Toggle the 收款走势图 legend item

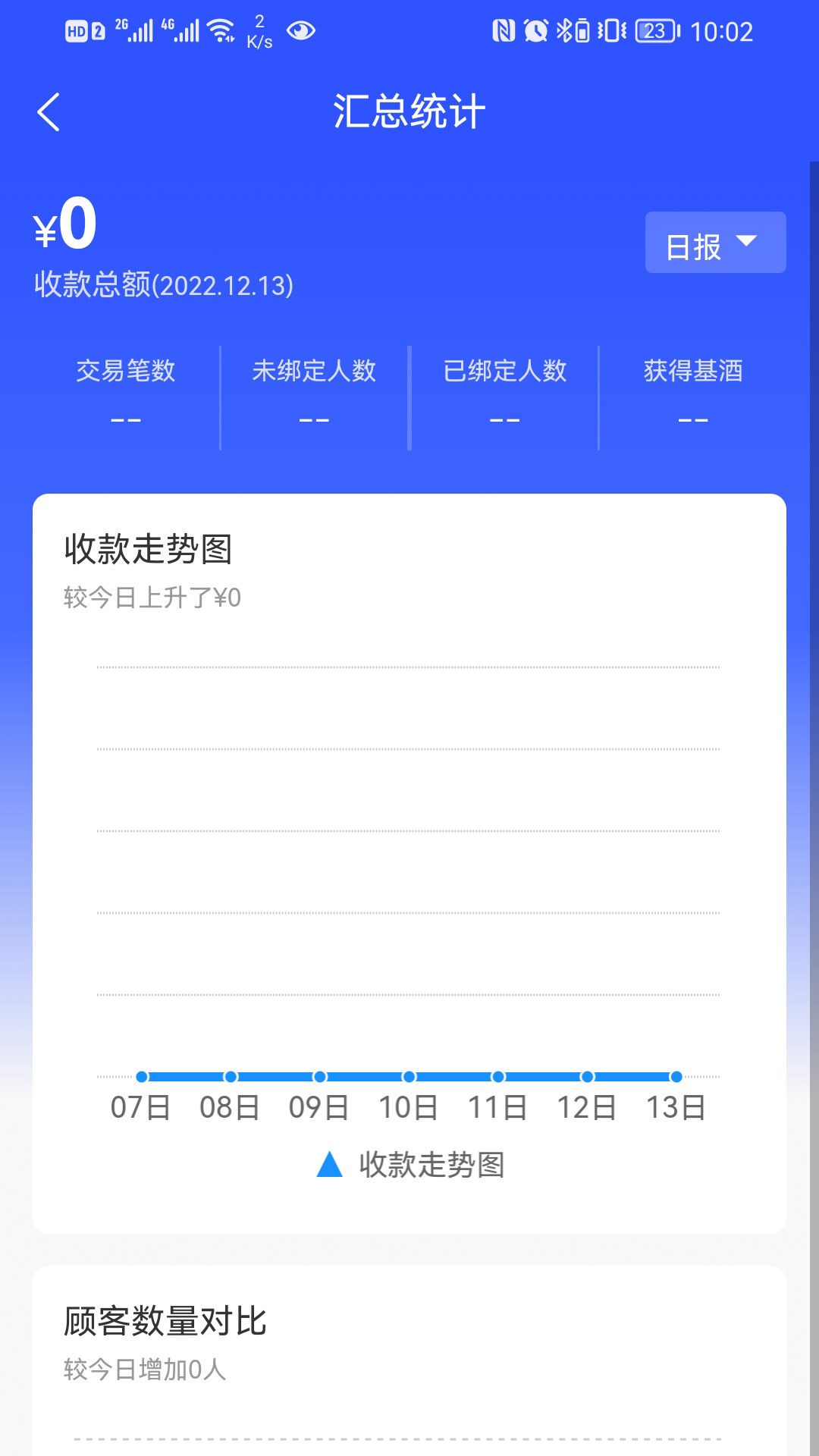pos(409,1165)
